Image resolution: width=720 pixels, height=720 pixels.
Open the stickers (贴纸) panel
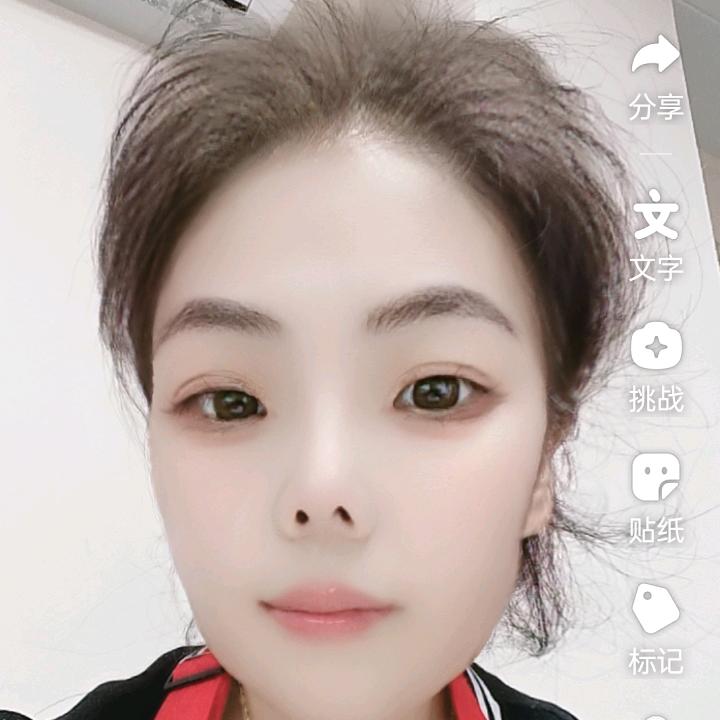click(x=656, y=478)
